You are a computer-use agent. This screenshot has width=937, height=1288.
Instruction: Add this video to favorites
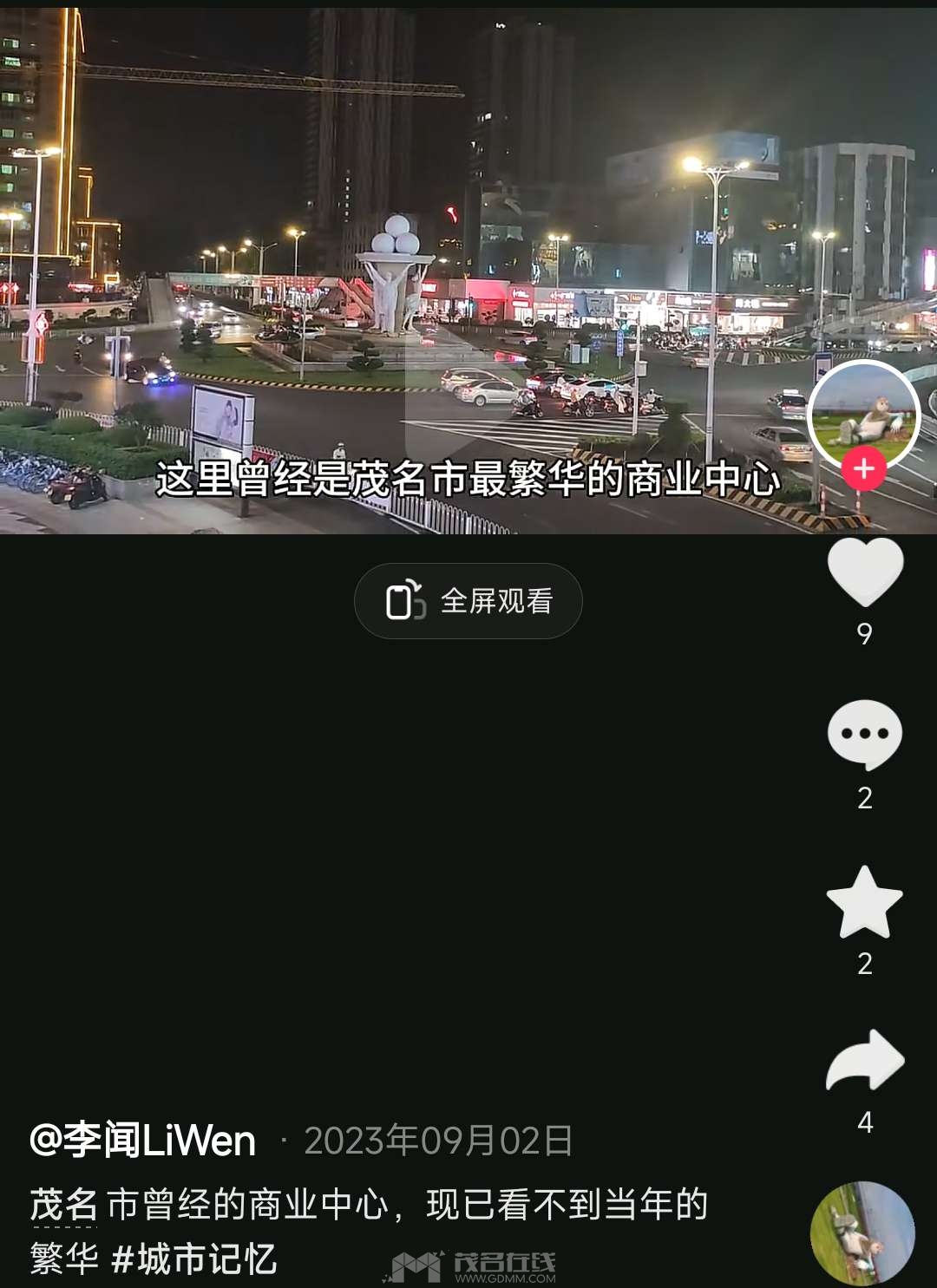coord(865,902)
